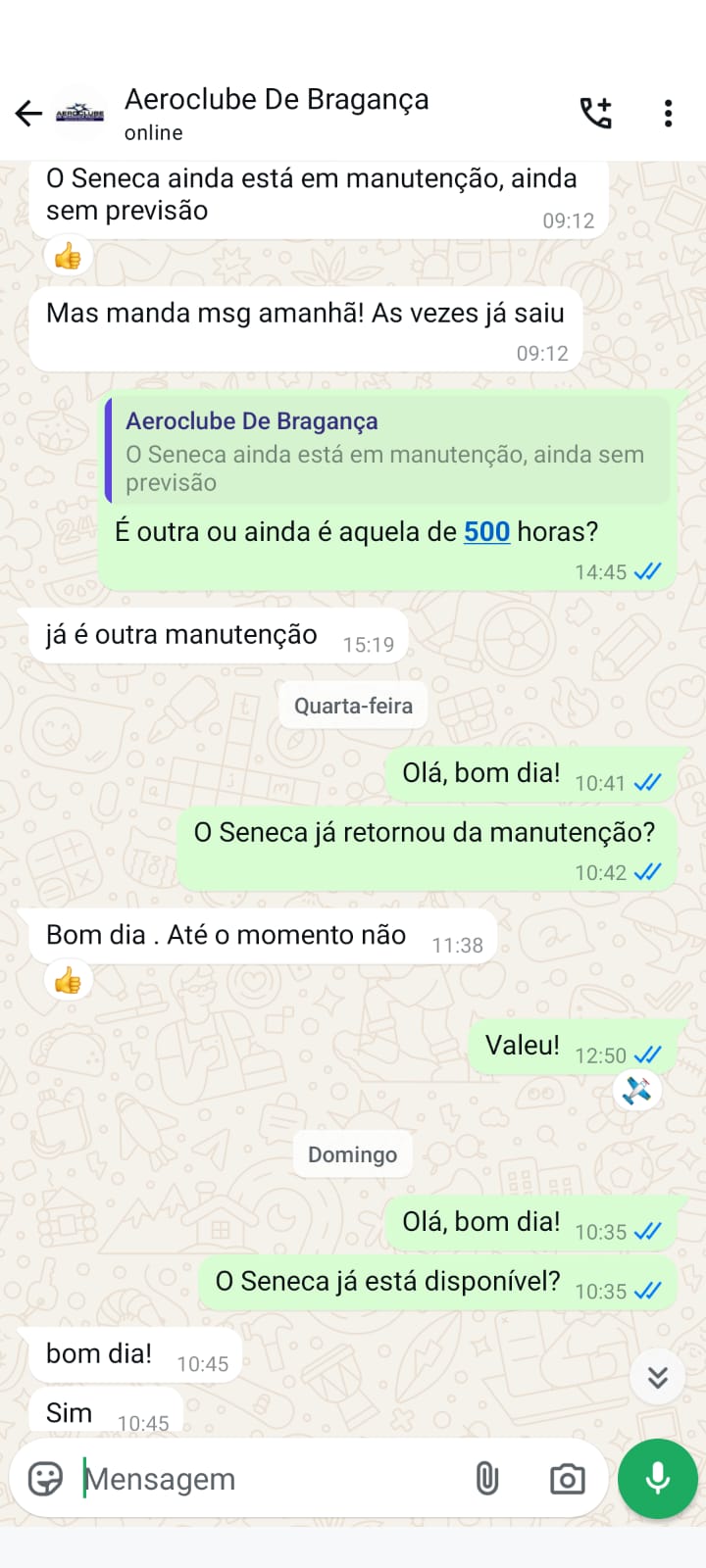The height and width of the screenshot is (1568, 706).
Task: Open the emoji and sticker picker
Action: pyautogui.click(x=45, y=1479)
